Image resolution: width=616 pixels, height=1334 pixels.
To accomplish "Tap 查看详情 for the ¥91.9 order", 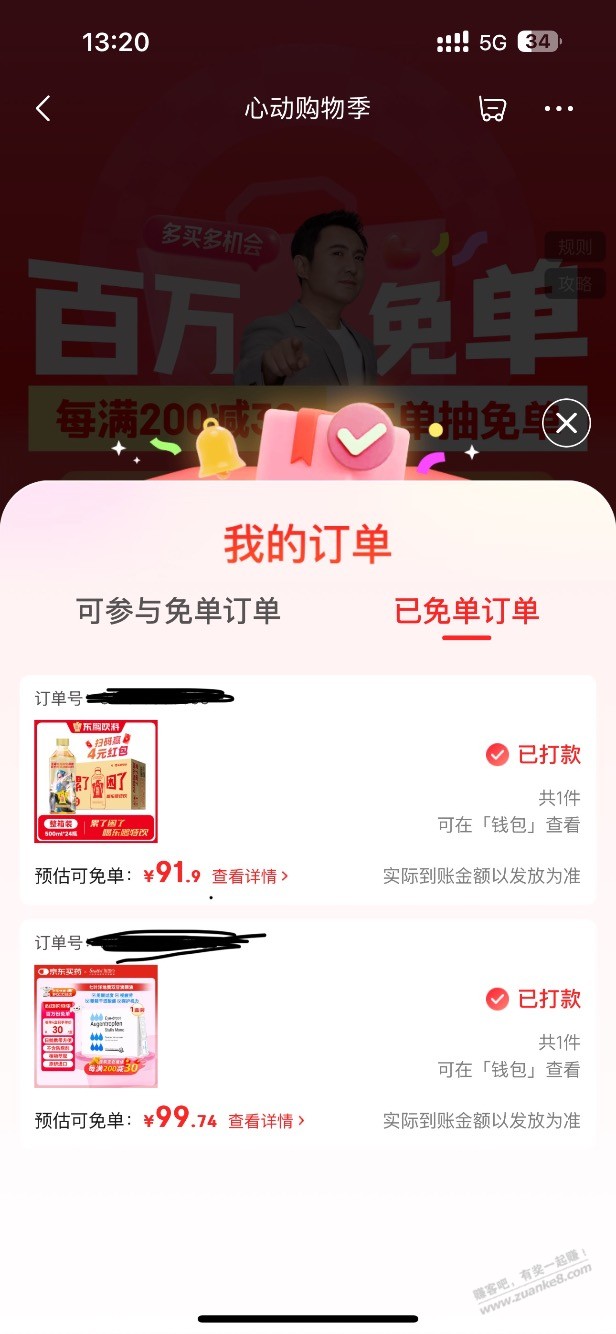I will pos(250,876).
